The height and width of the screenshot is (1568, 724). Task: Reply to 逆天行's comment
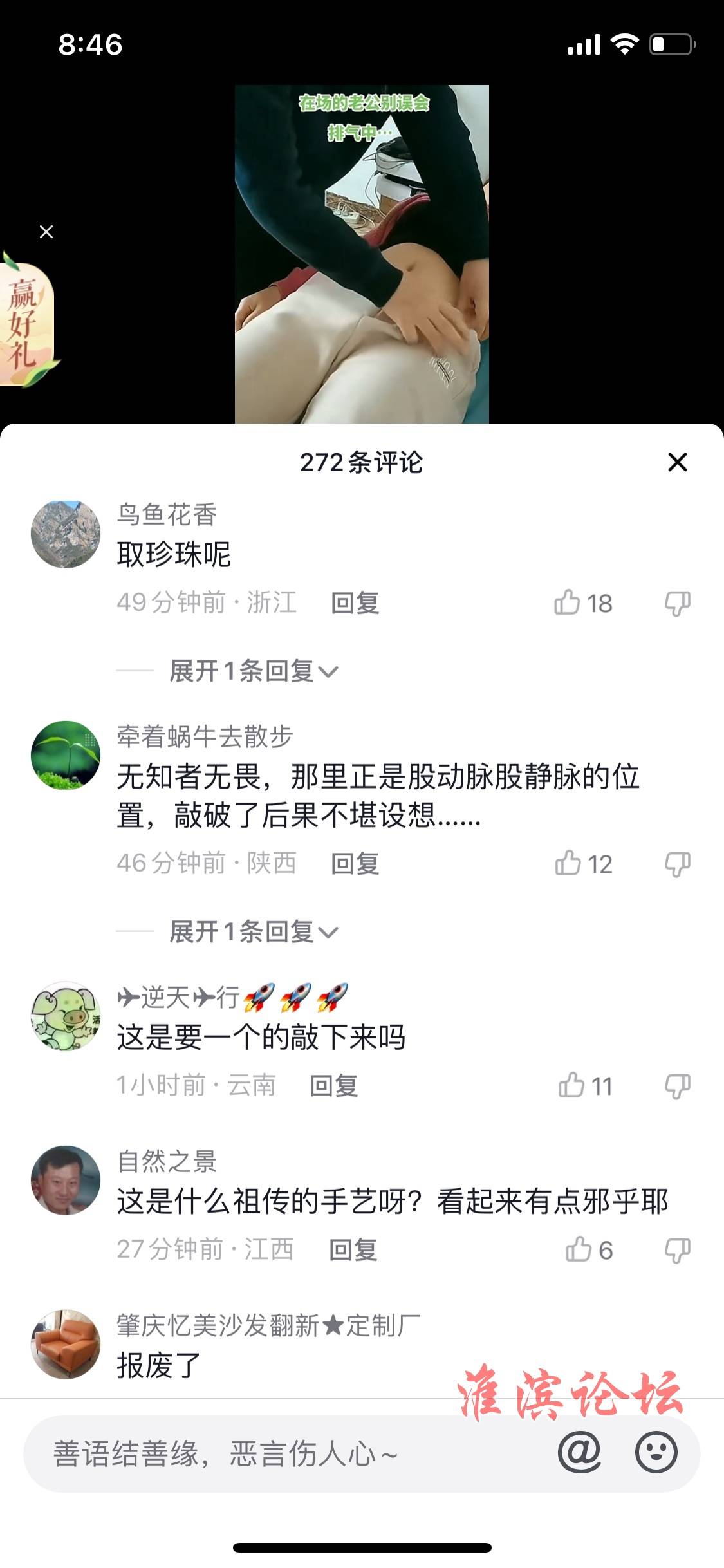click(333, 1085)
